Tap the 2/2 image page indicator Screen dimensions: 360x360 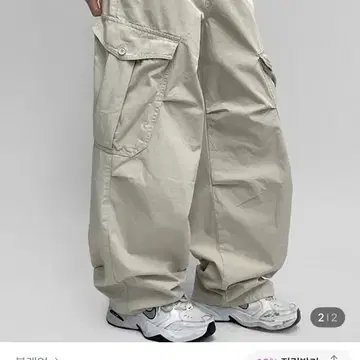(x=327, y=317)
